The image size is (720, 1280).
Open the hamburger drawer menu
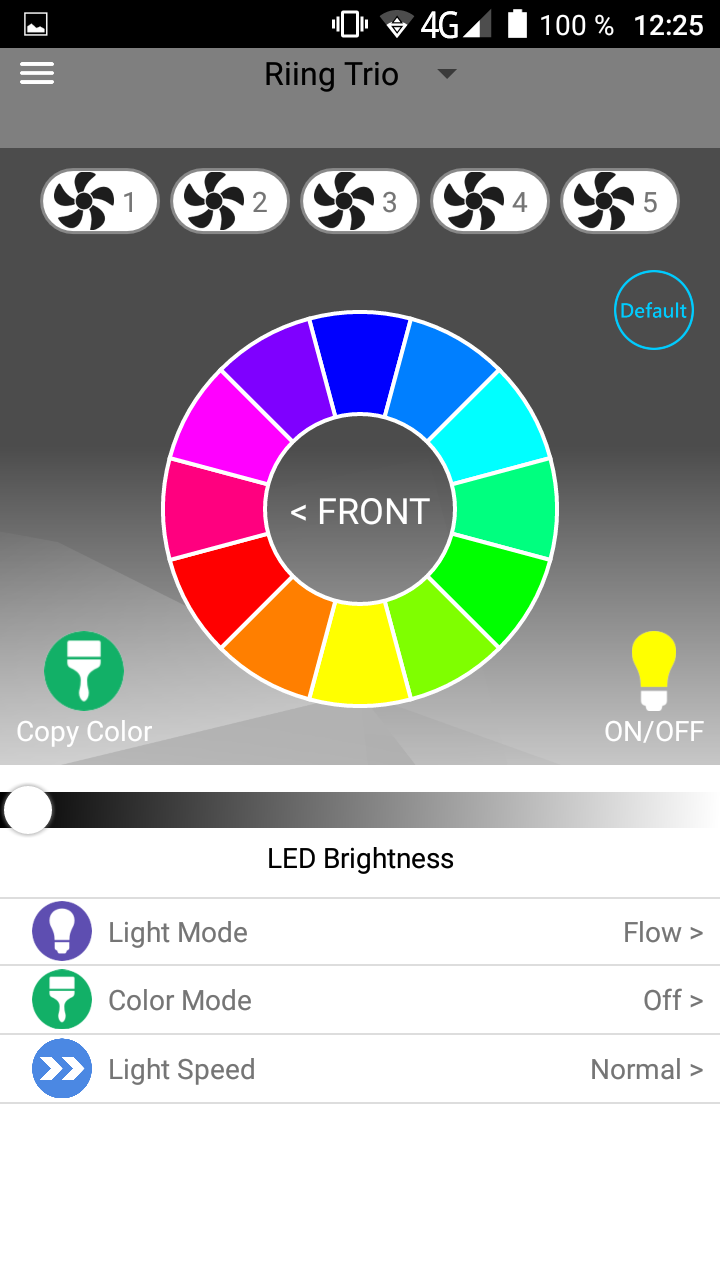tap(37, 73)
